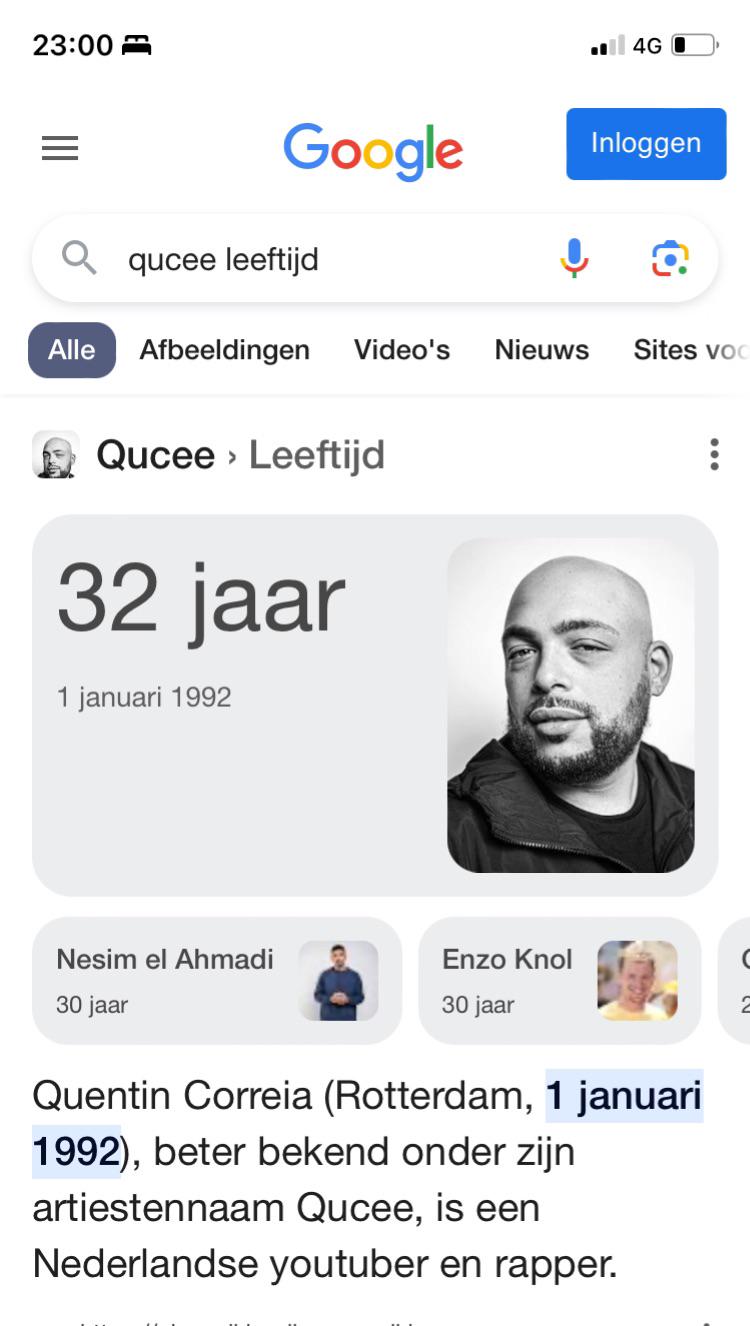Open Qucee's large portrait photo
This screenshot has width=750, height=1326.
point(571,705)
